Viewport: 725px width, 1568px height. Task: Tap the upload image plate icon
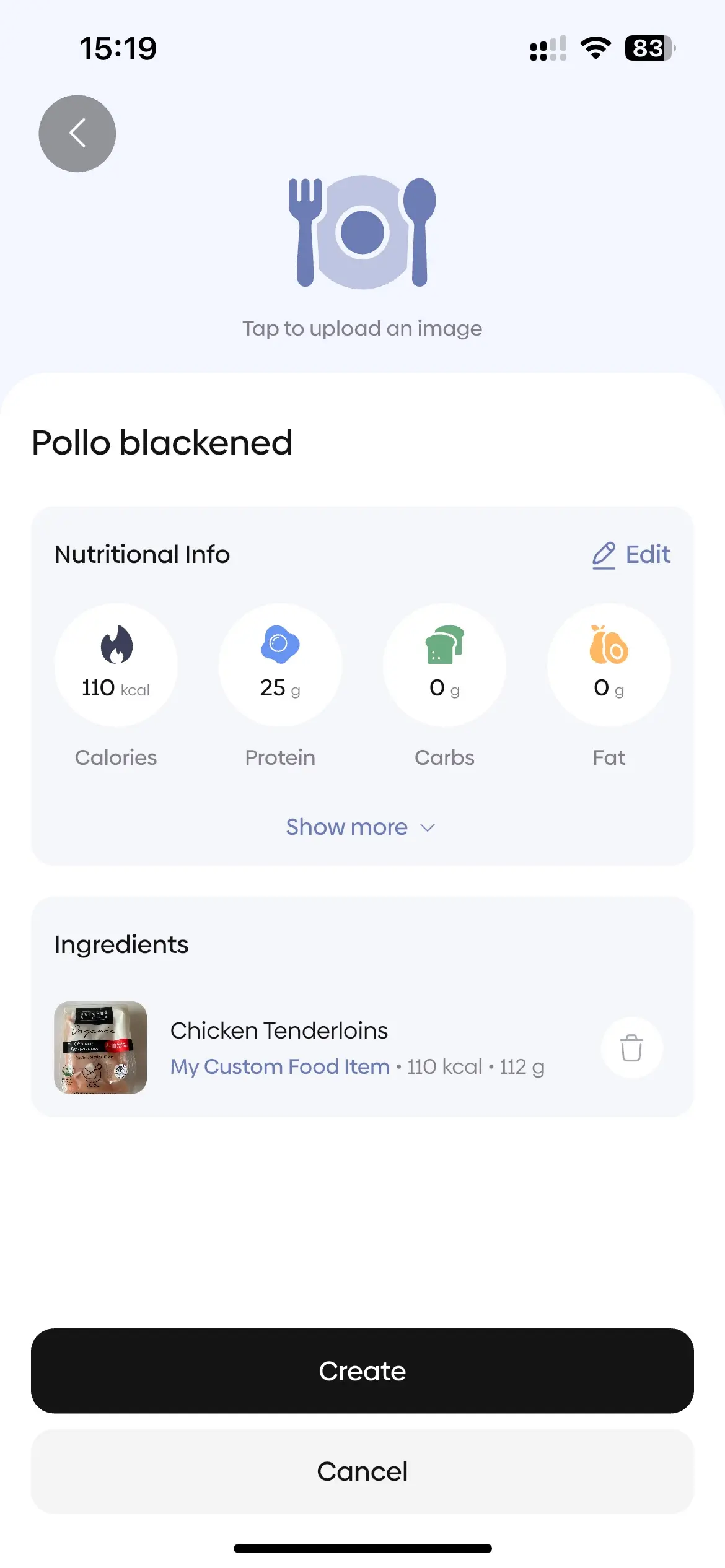[362, 232]
